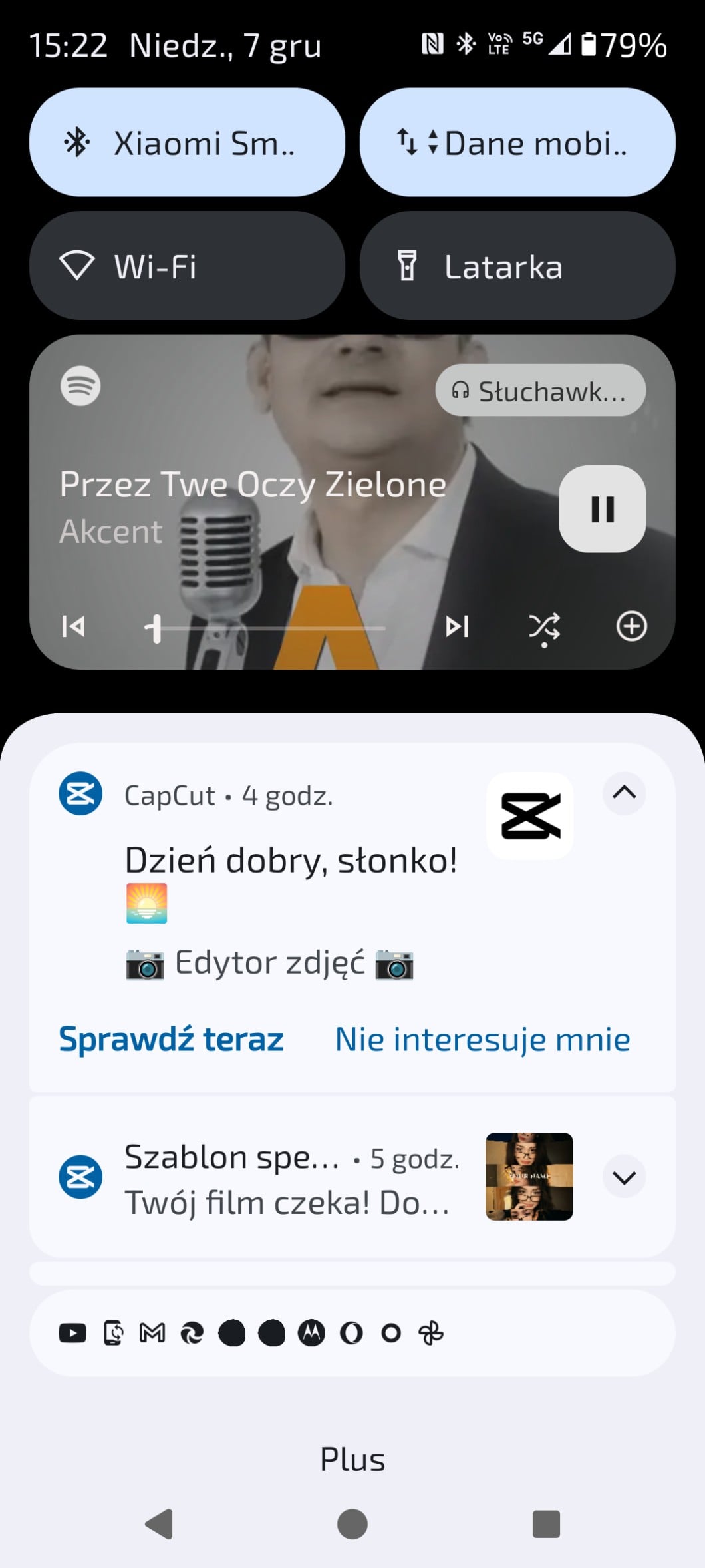Add the song to library
The image size is (705, 1568).
tap(631, 626)
